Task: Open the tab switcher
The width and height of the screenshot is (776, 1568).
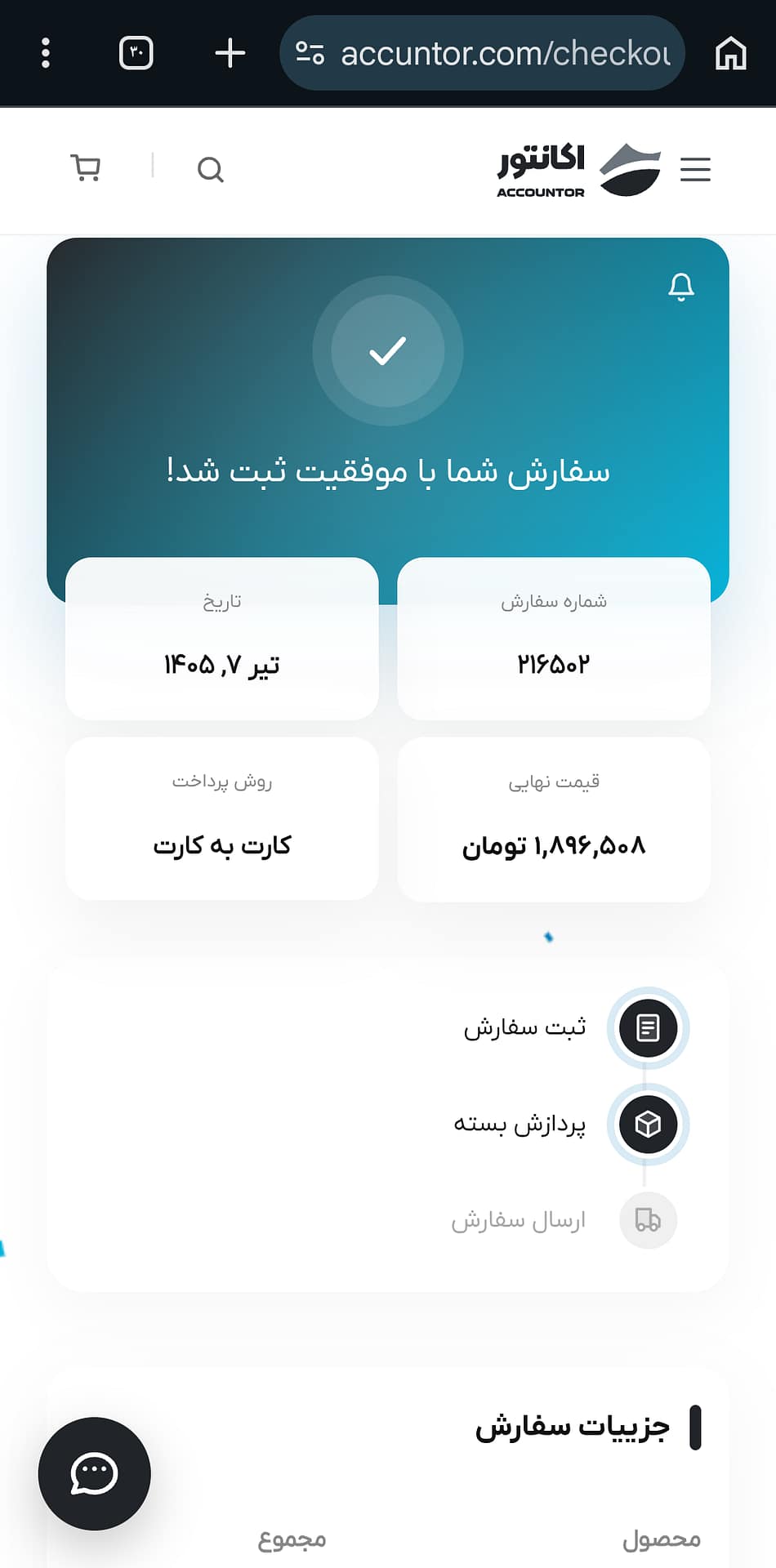Action: tap(136, 53)
